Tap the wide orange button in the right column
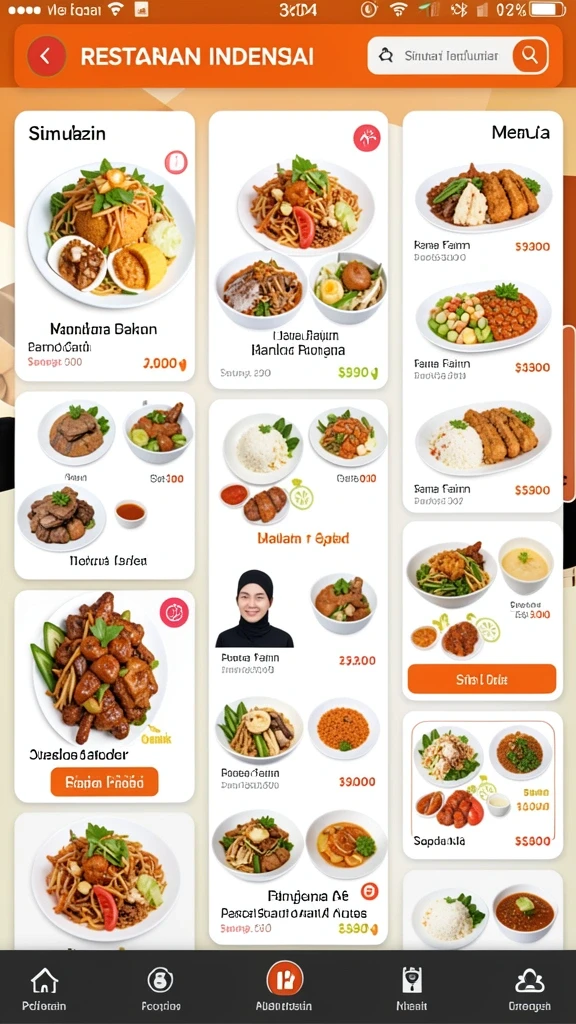Image resolution: width=576 pixels, height=1024 pixels. click(482, 679)
